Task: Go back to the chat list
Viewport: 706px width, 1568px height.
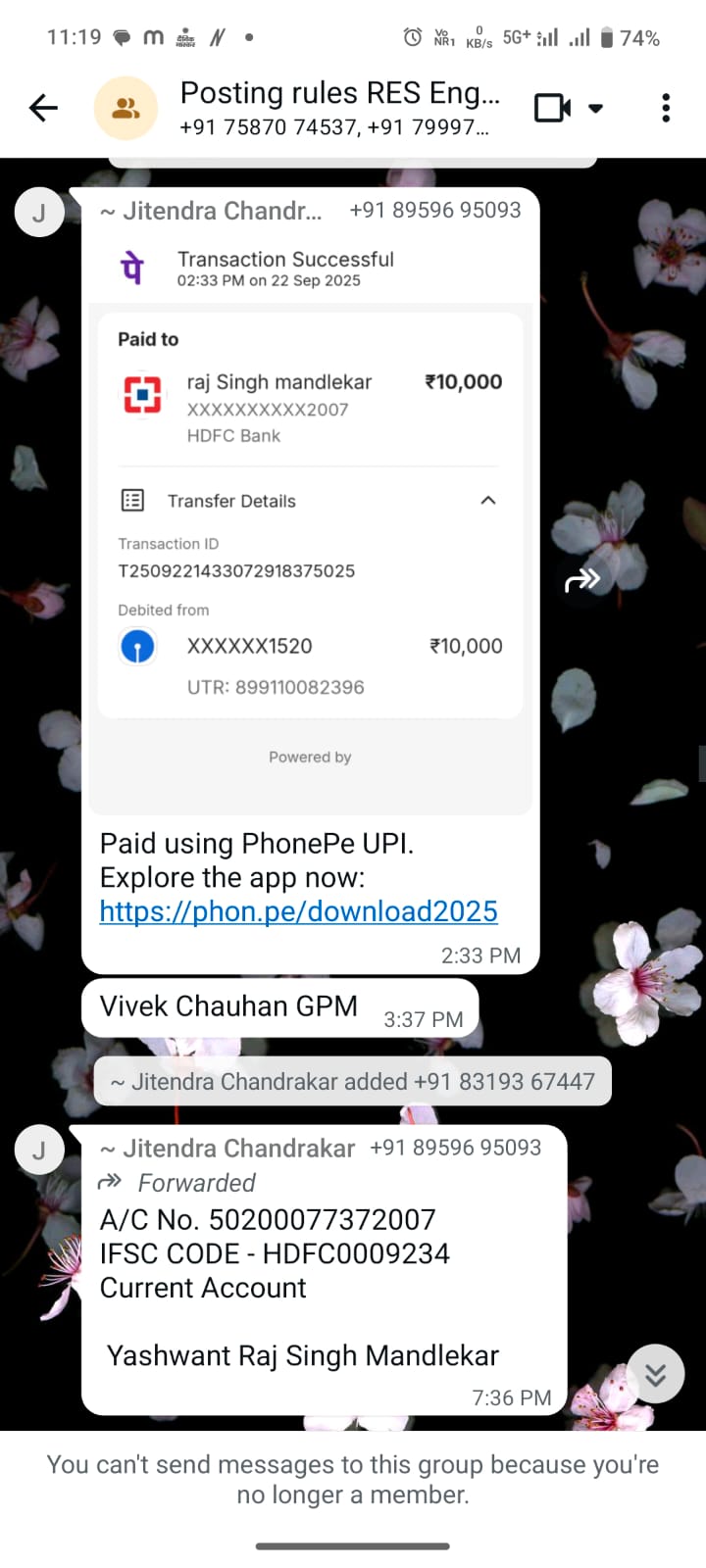Action: 43,108
